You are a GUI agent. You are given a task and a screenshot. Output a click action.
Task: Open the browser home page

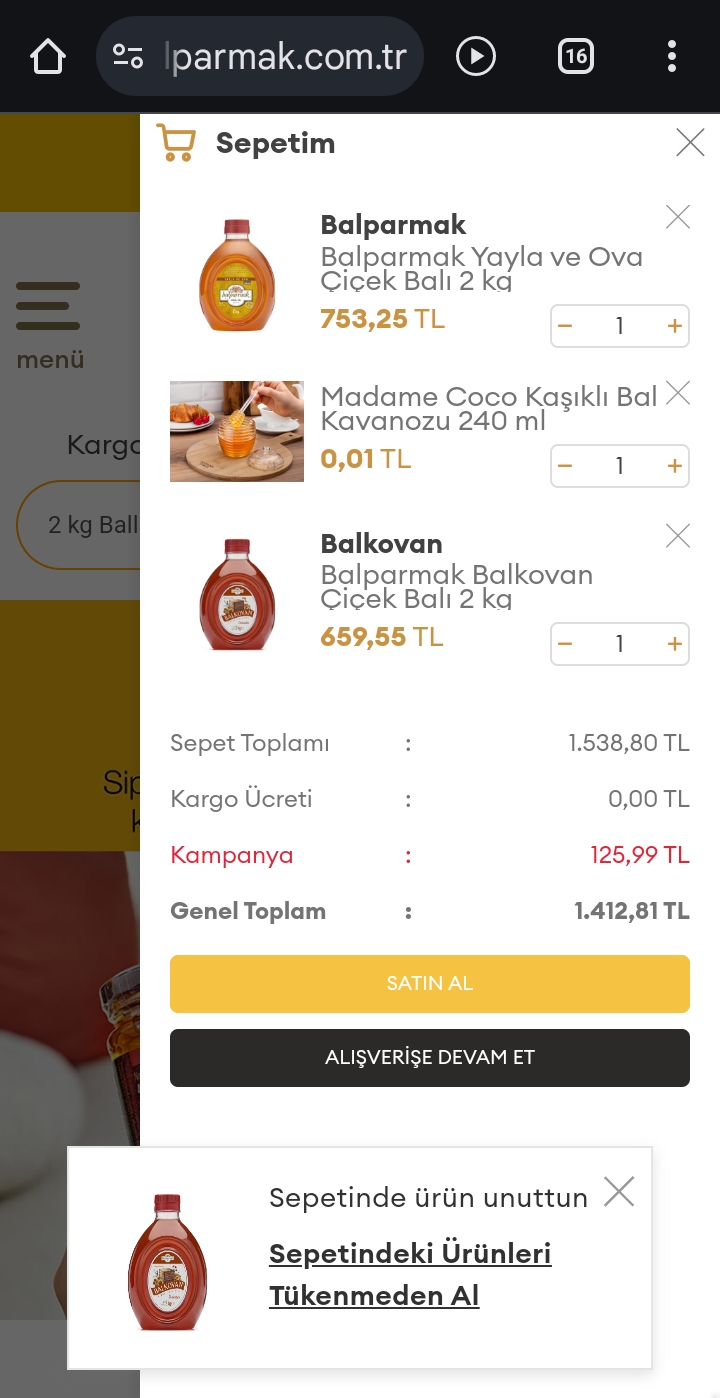pyautogui.click(x=48, y=56)
